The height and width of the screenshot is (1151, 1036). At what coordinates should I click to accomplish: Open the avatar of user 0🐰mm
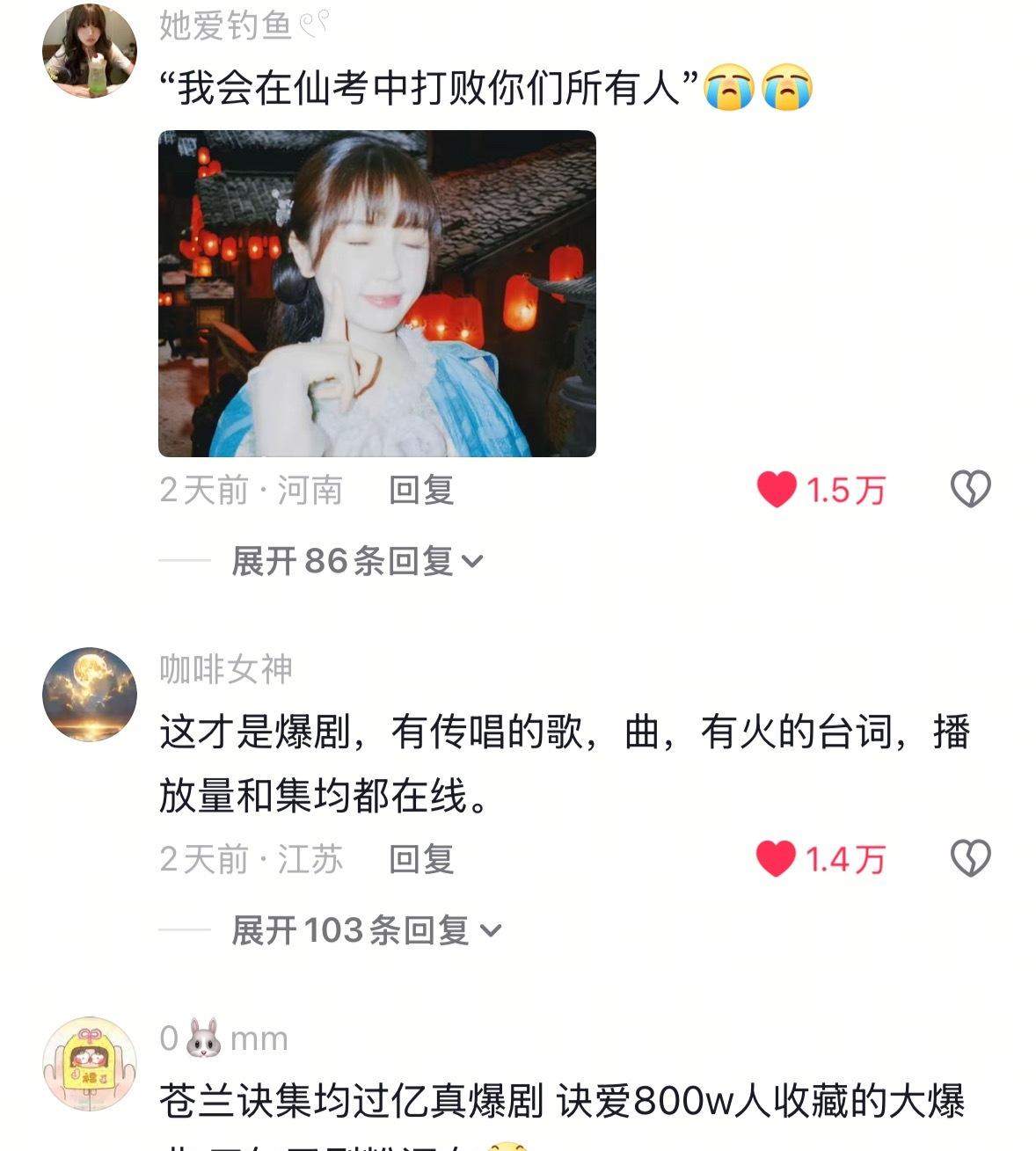(x=89, y=1064)
